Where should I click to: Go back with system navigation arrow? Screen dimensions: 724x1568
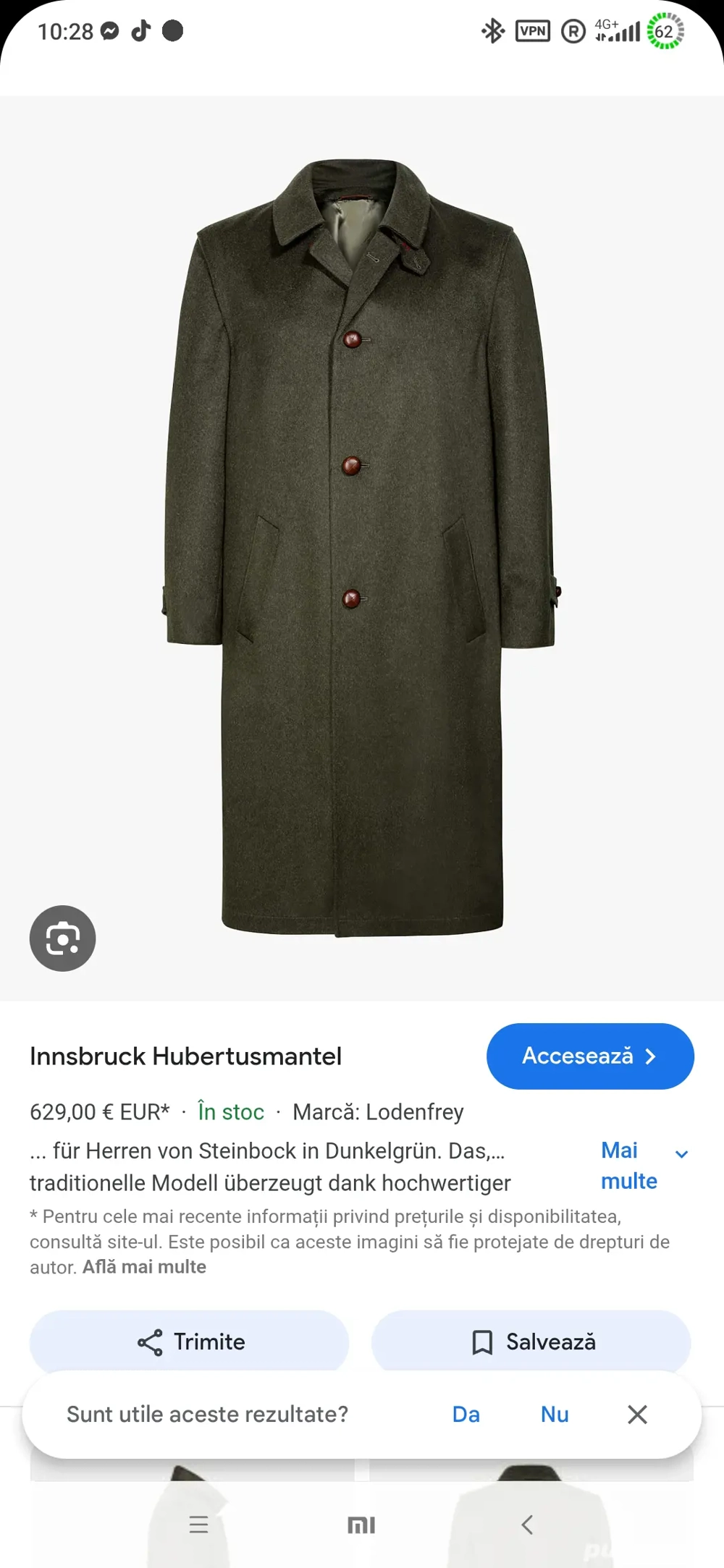pyautogui.click(x=527, y=1525)
